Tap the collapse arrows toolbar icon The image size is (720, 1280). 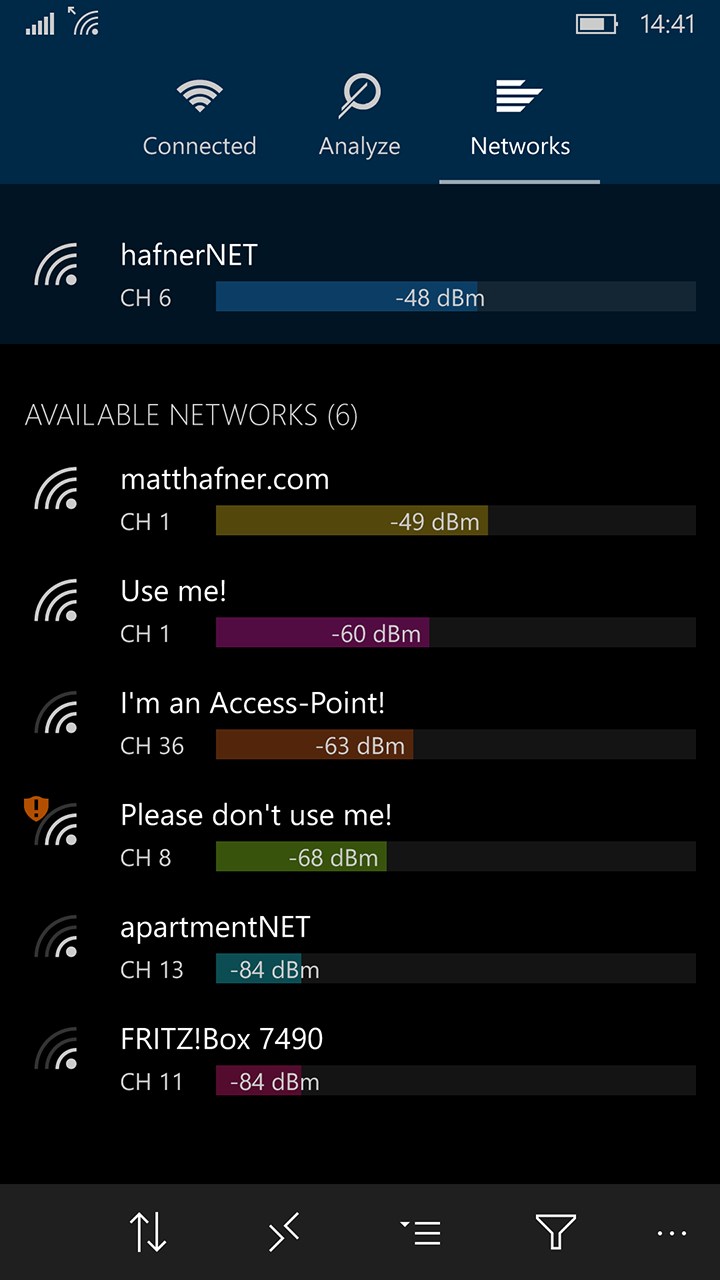tap(284, 1232)
